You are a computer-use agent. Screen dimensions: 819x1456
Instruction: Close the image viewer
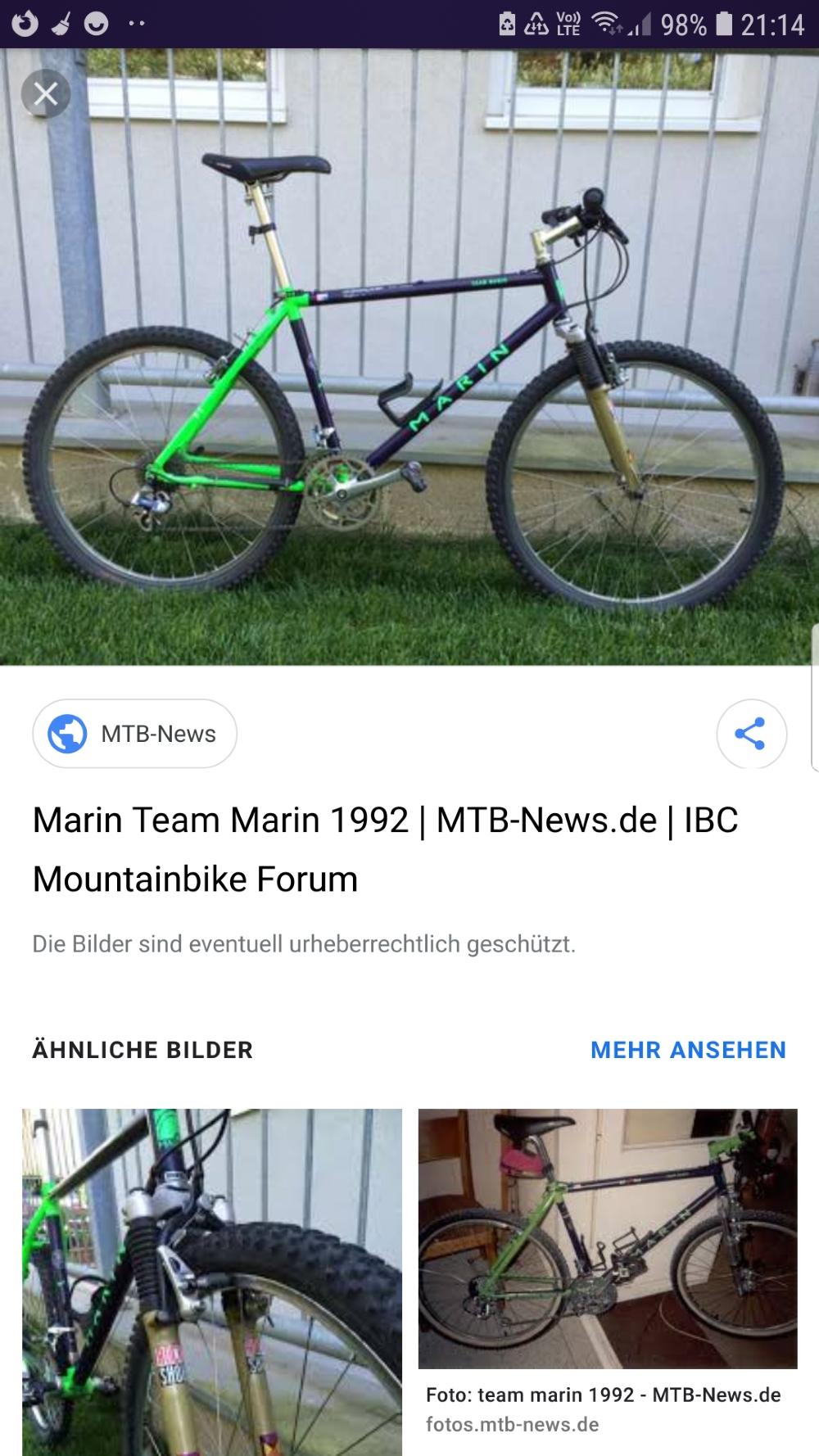click(46, 95)
